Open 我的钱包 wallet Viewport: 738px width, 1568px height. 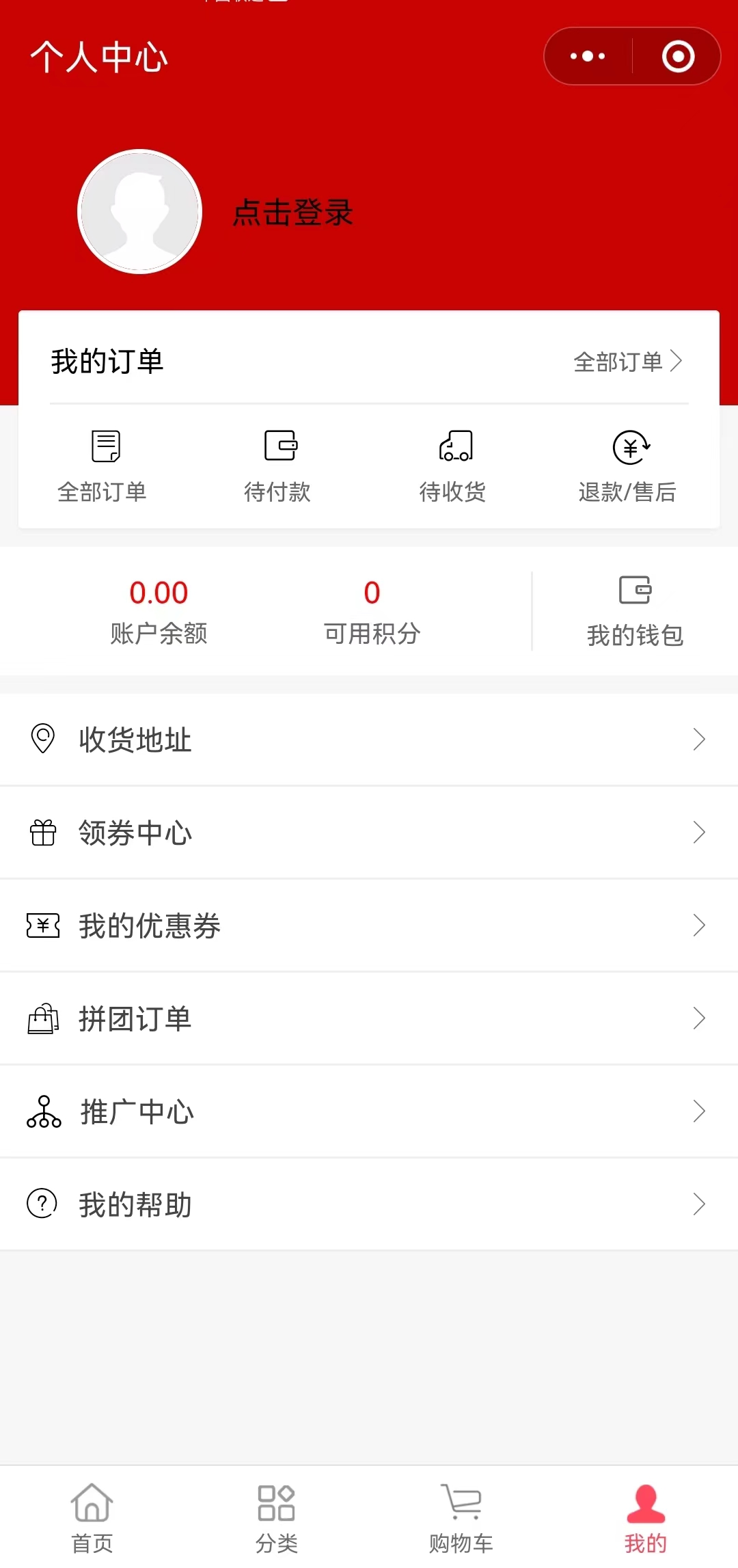tap(635, 611)
